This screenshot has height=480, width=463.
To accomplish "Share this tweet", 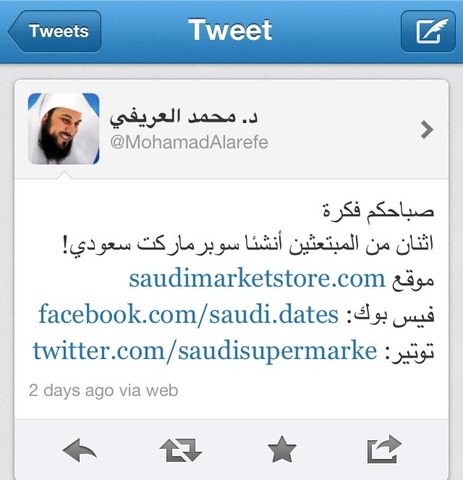I will (x=384, y=449).
